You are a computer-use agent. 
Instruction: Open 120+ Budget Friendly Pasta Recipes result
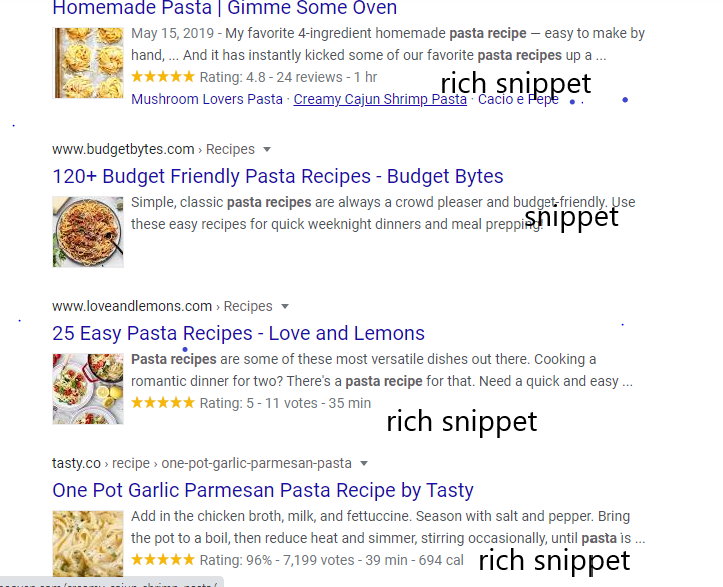[277, 177]
